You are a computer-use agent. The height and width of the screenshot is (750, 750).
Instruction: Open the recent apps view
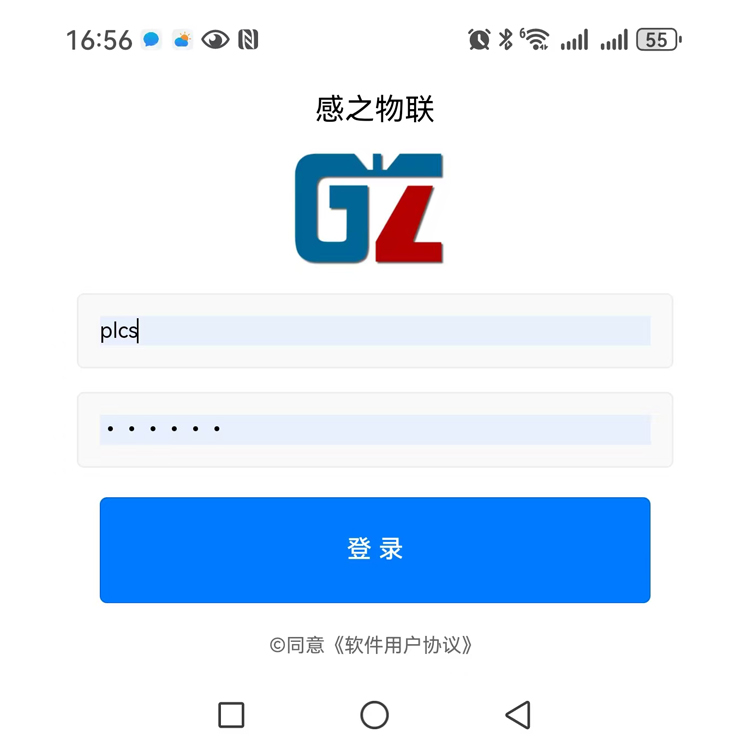pos(231,714)
